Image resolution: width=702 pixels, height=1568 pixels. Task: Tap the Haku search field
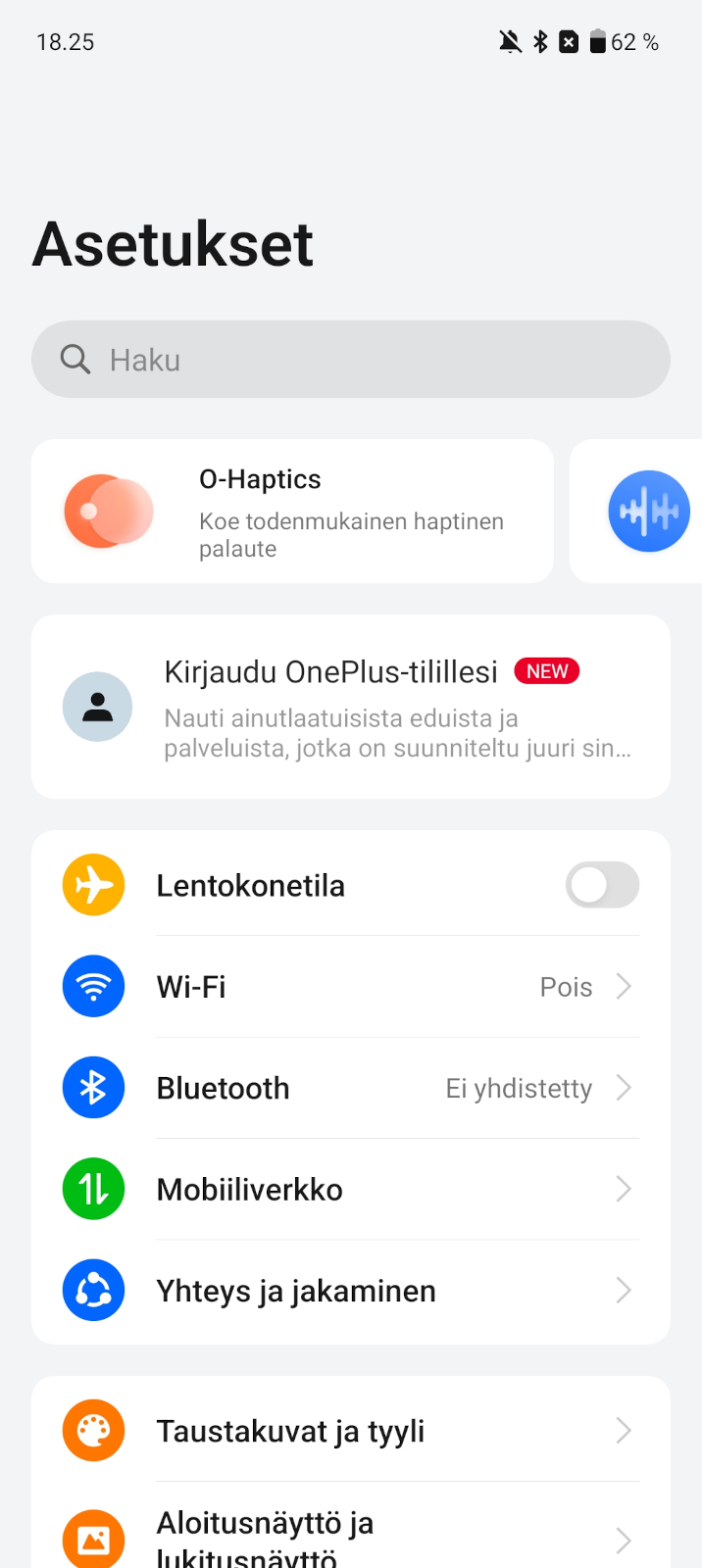(x=351, y=360)
